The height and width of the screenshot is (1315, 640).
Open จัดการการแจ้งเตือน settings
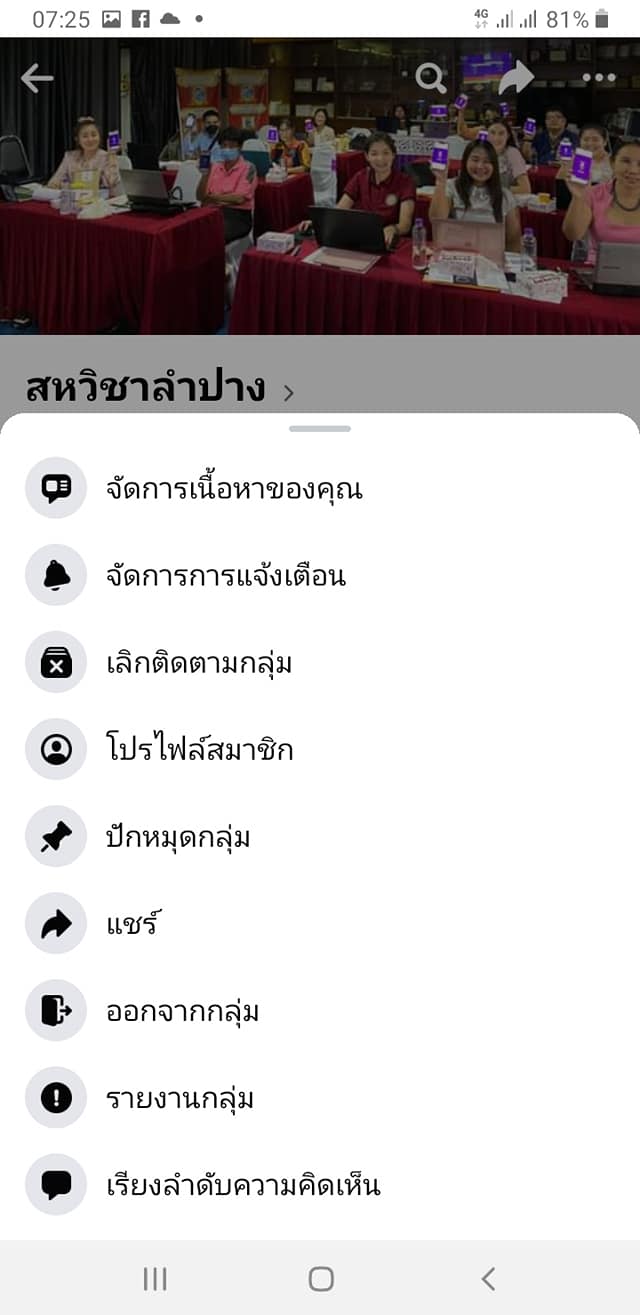(x=320, y=575)
